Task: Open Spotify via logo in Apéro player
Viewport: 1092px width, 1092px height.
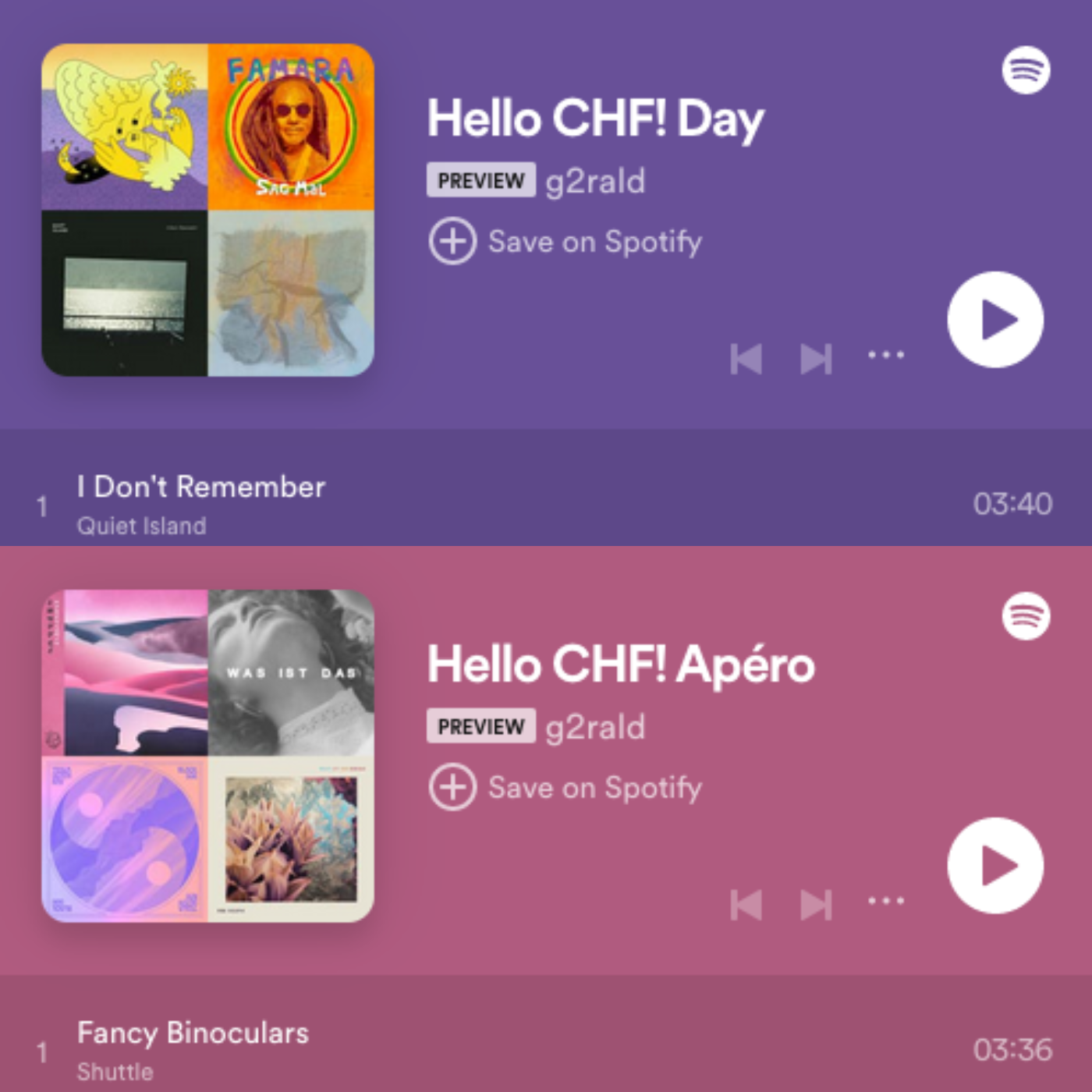Action: click(x=1026, y=616)
